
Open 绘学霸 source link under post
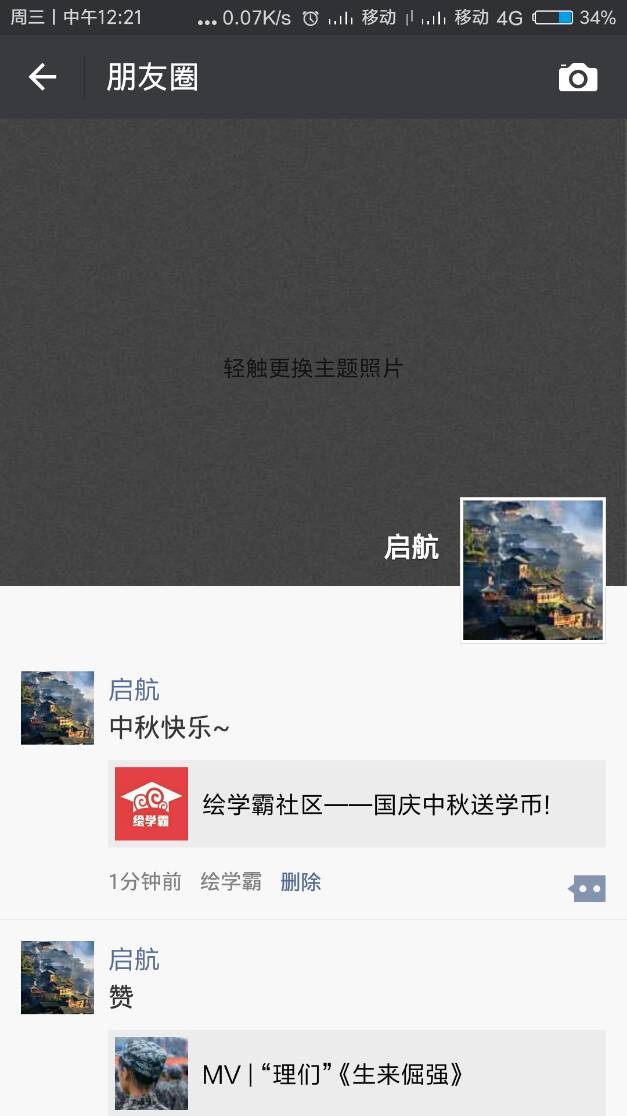[x=231, y=882]
